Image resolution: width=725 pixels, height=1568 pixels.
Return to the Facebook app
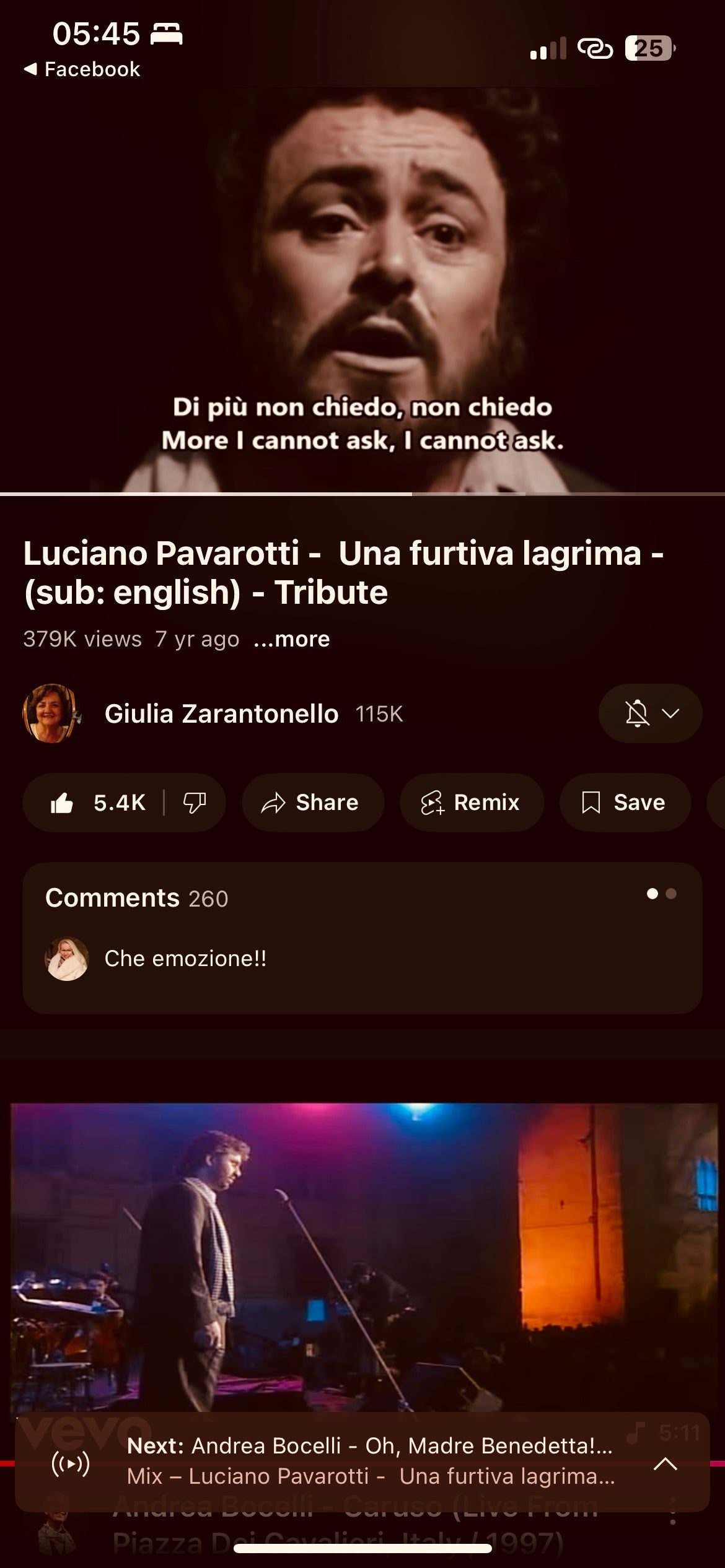(82, 69)
